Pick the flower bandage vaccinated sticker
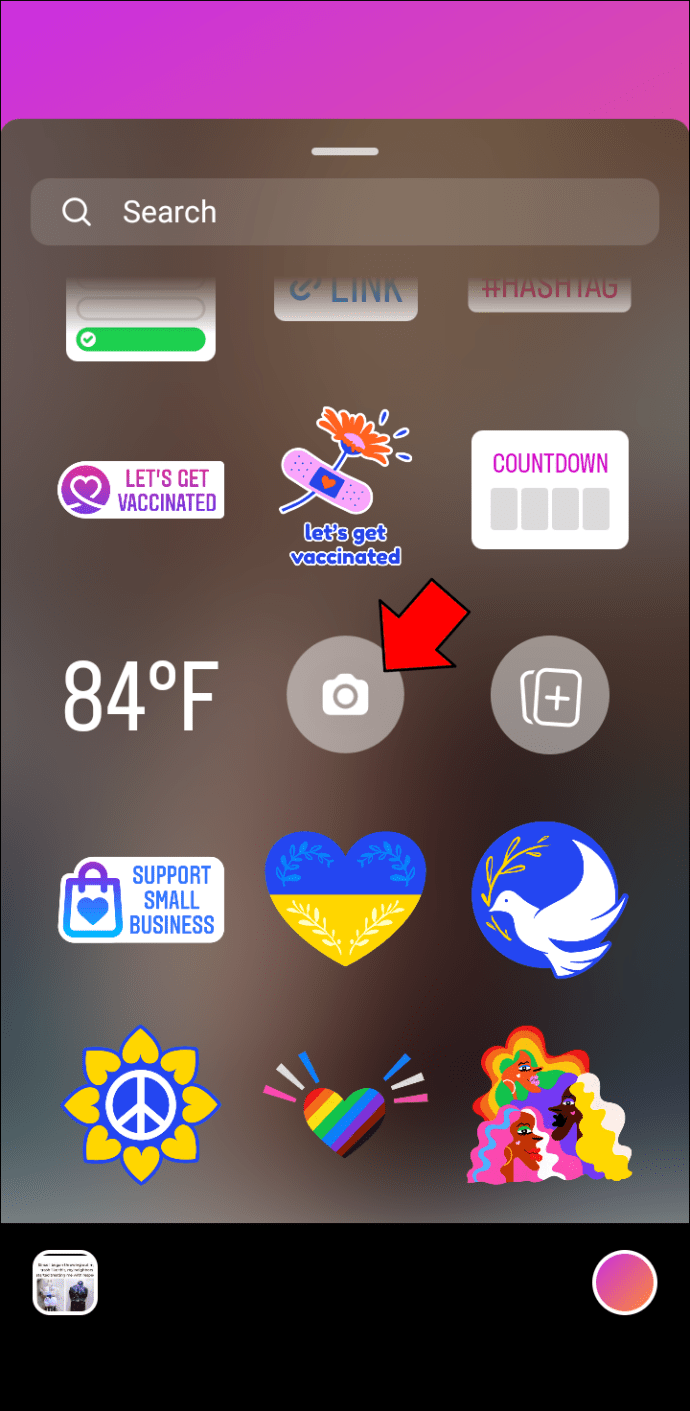The width and height of the screenshot is (690, 1411). 346,486
